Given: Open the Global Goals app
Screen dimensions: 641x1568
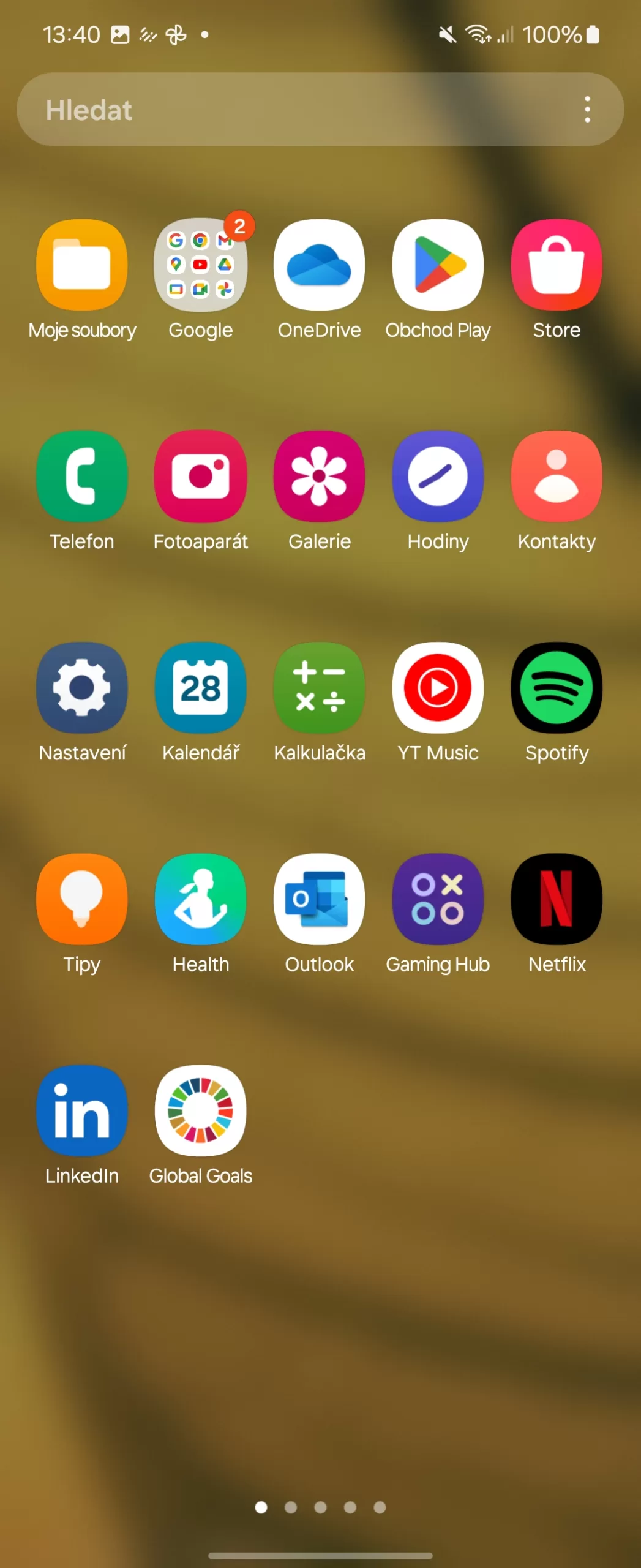Looking at the screenshot, I should pyautogui.click(x=201, y=1110).
